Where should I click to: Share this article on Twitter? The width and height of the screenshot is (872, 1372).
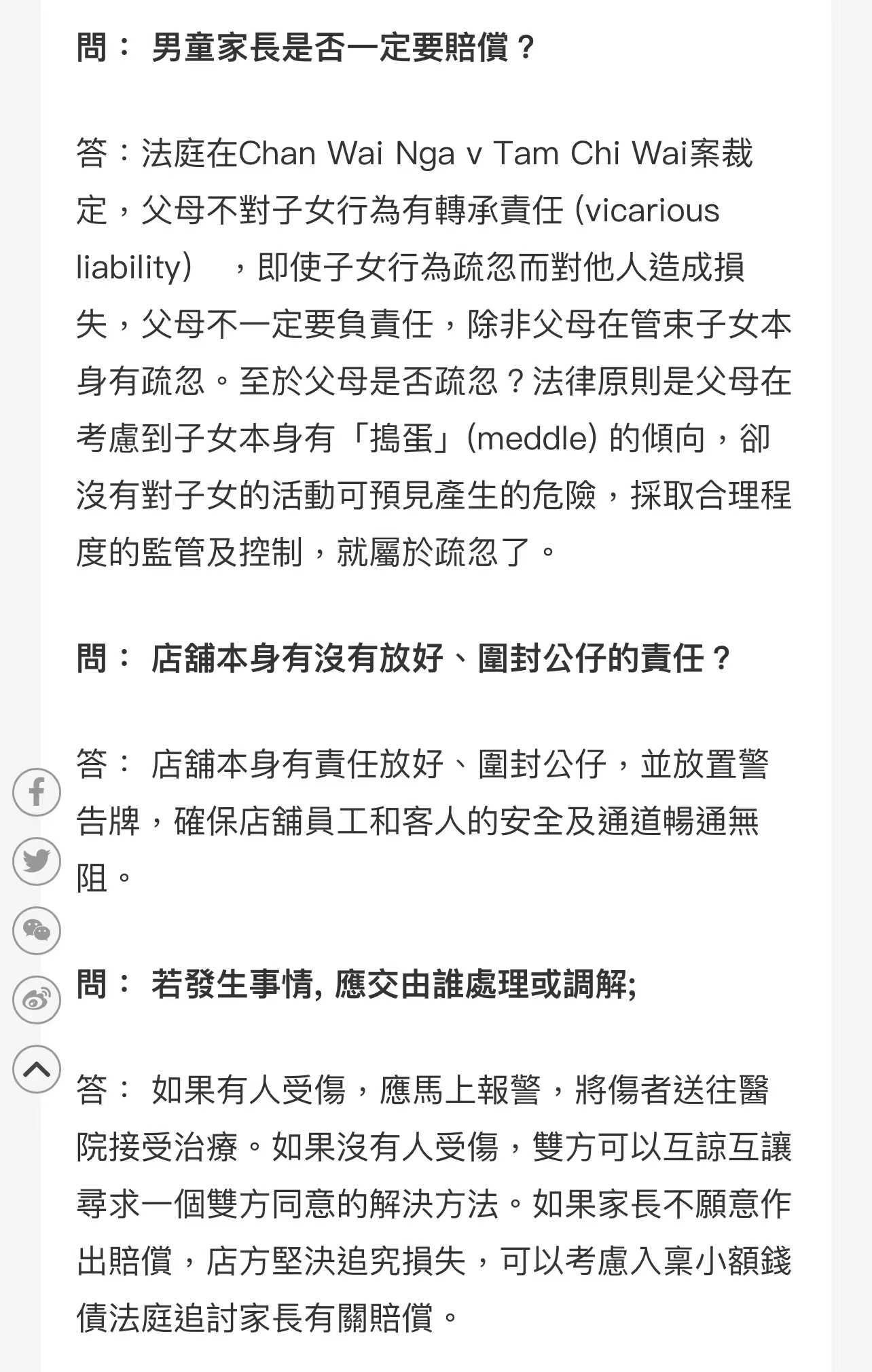[x=37, y=861]
